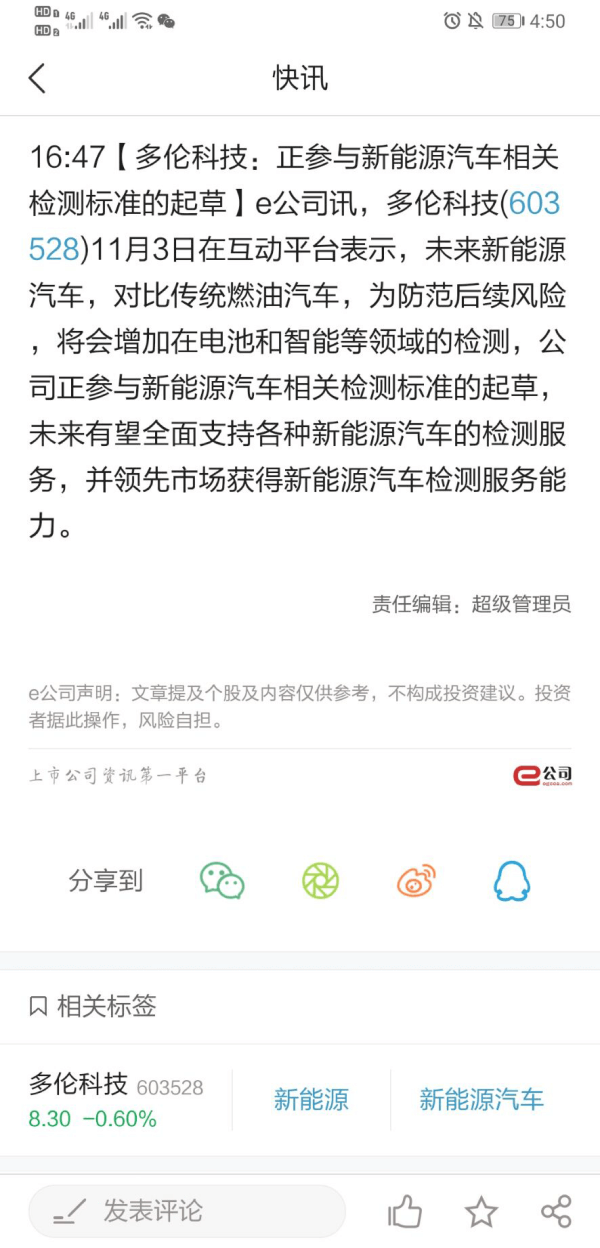Share article to WeChat
The image size is (600, 1248).
click(222, 881)
